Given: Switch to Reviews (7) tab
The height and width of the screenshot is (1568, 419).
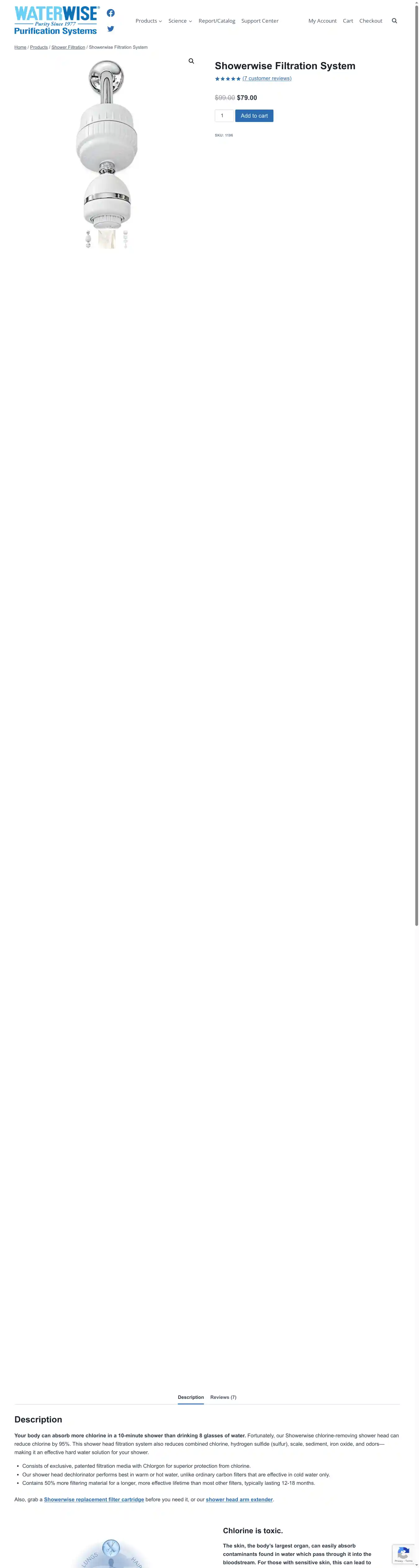Looking at the screenshot, I should pos(223,1397).
